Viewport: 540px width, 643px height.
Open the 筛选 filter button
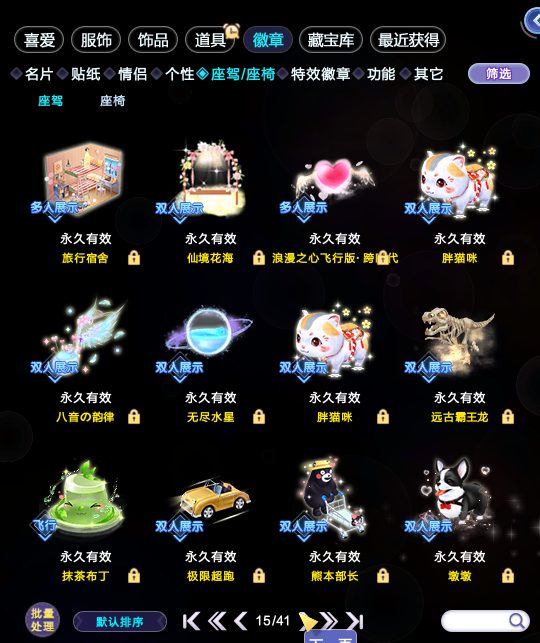click(499, 74)
